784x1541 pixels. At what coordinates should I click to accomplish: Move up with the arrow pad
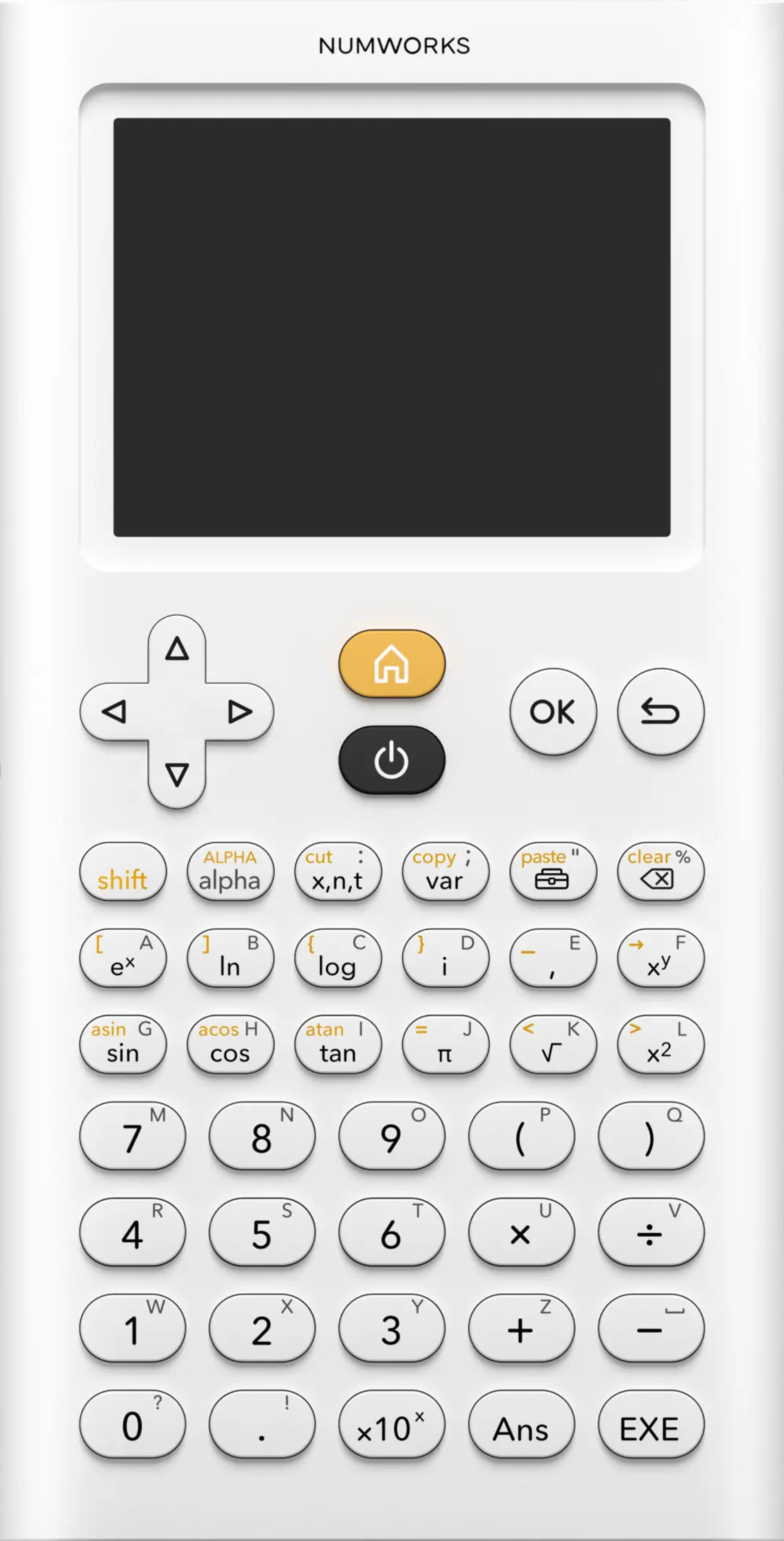pos(177,649)
